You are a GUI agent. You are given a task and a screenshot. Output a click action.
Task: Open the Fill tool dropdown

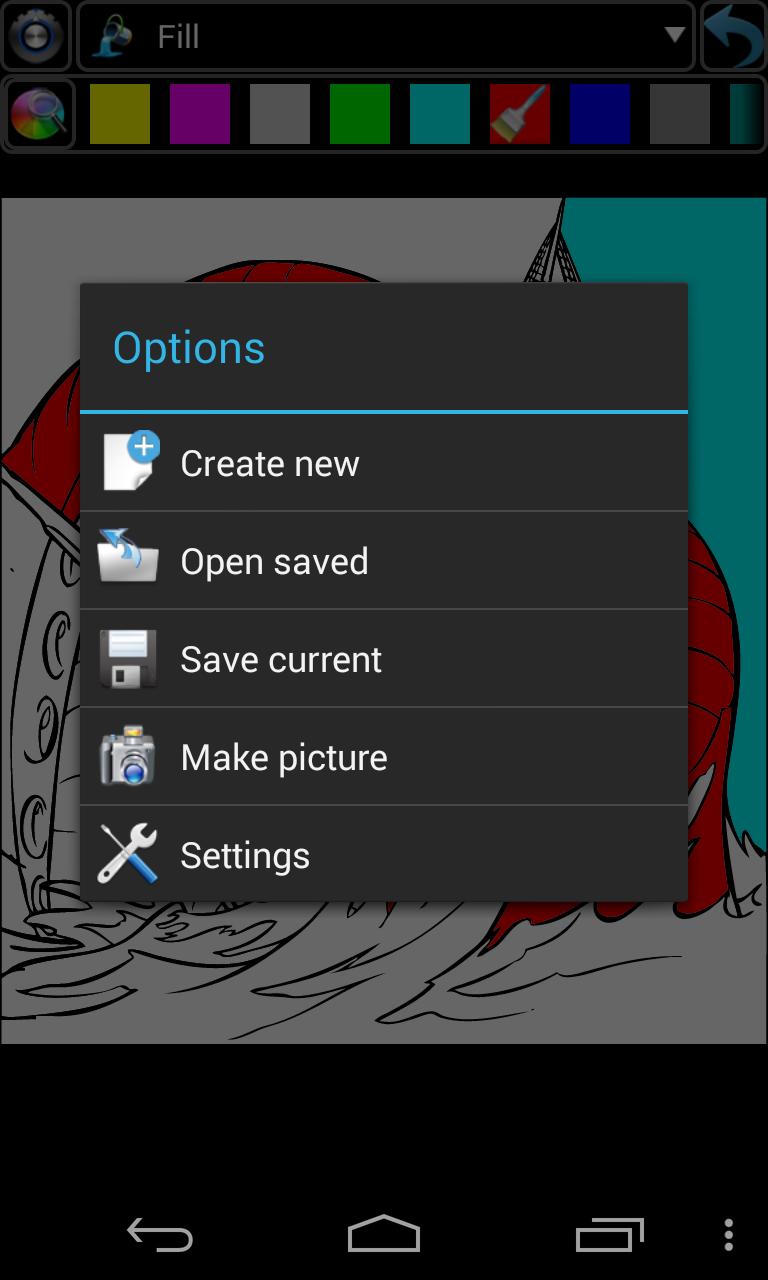(x=386, y=37)
